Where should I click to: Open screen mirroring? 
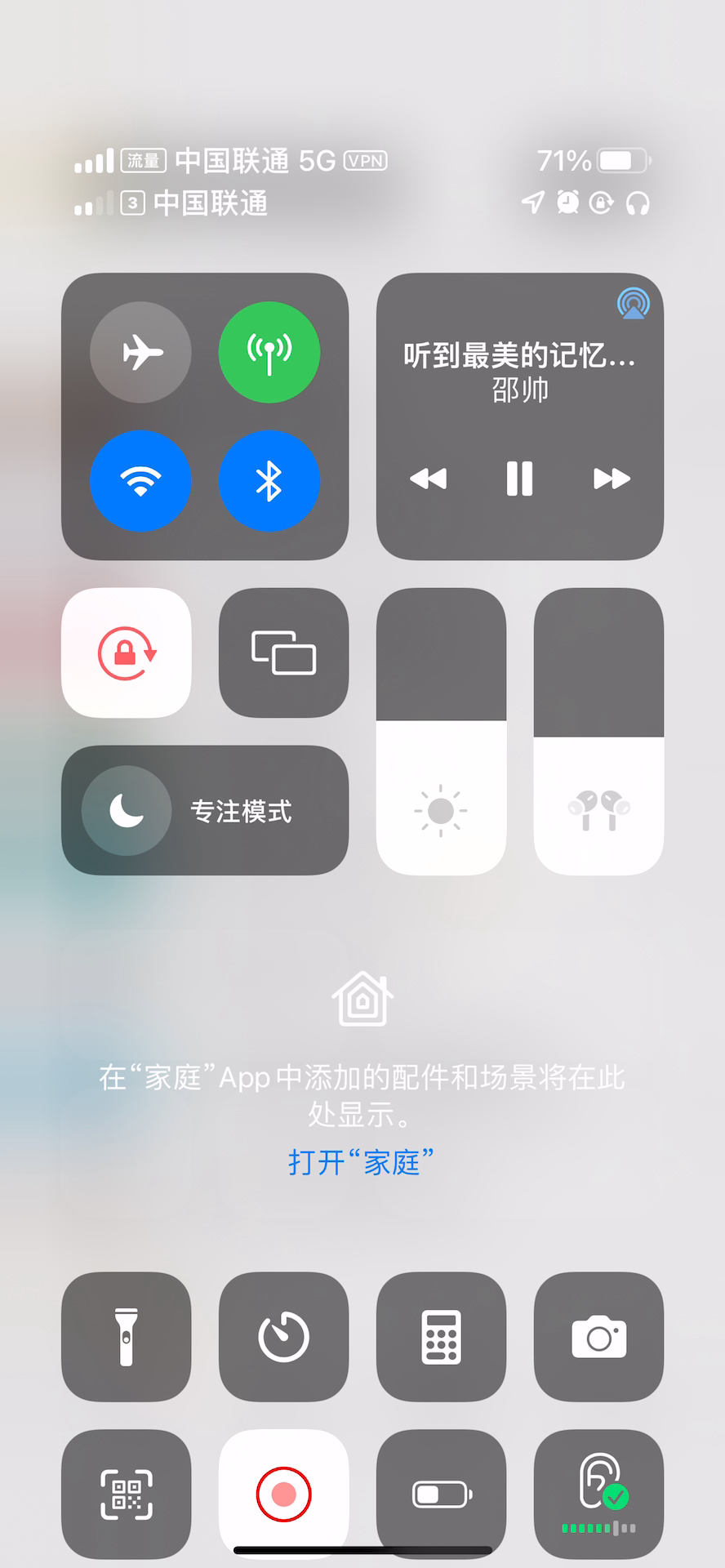point(283,653)
